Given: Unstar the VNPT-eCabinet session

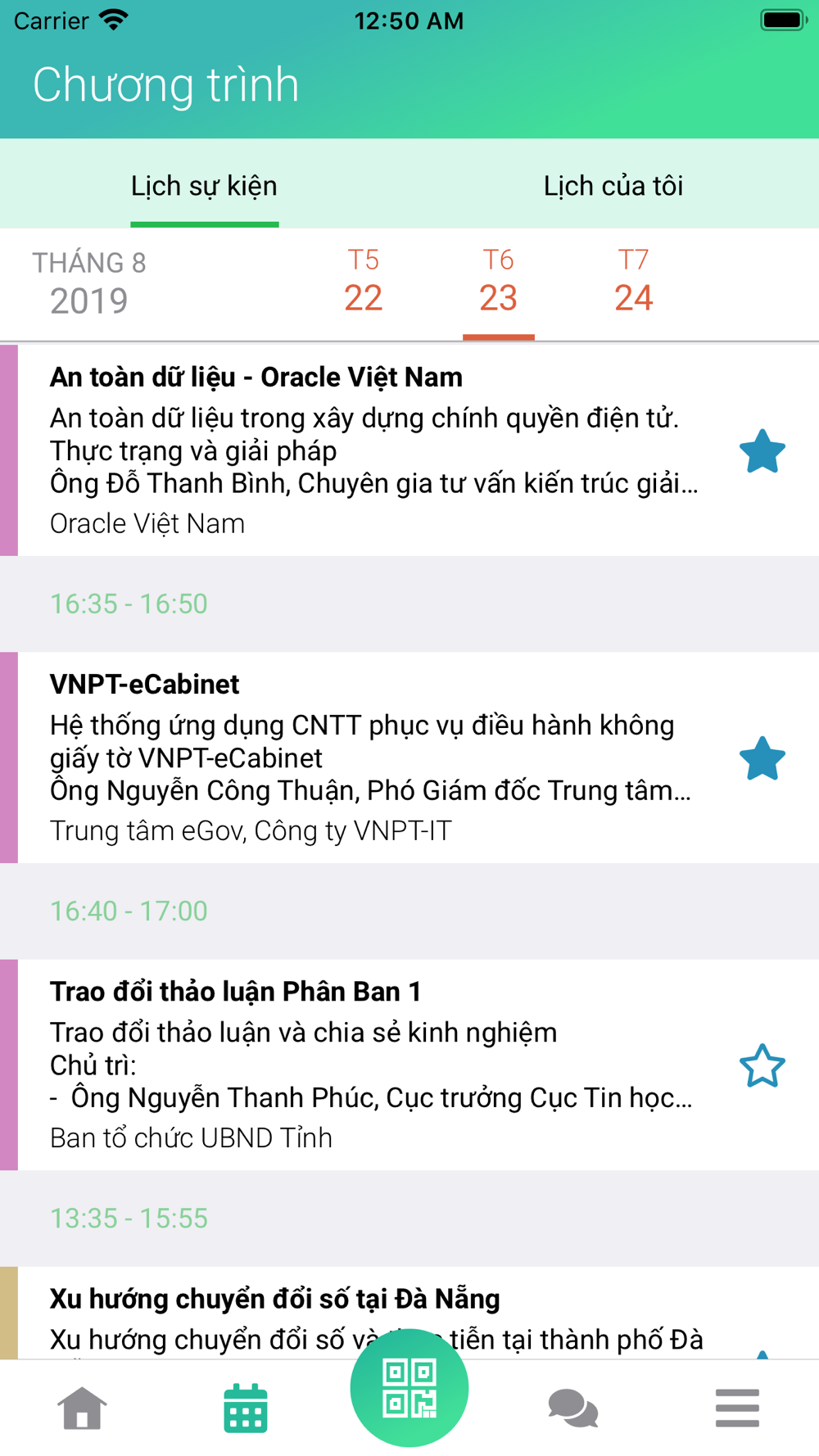Looking at the screenshot, I should click(x=762, y=758).
